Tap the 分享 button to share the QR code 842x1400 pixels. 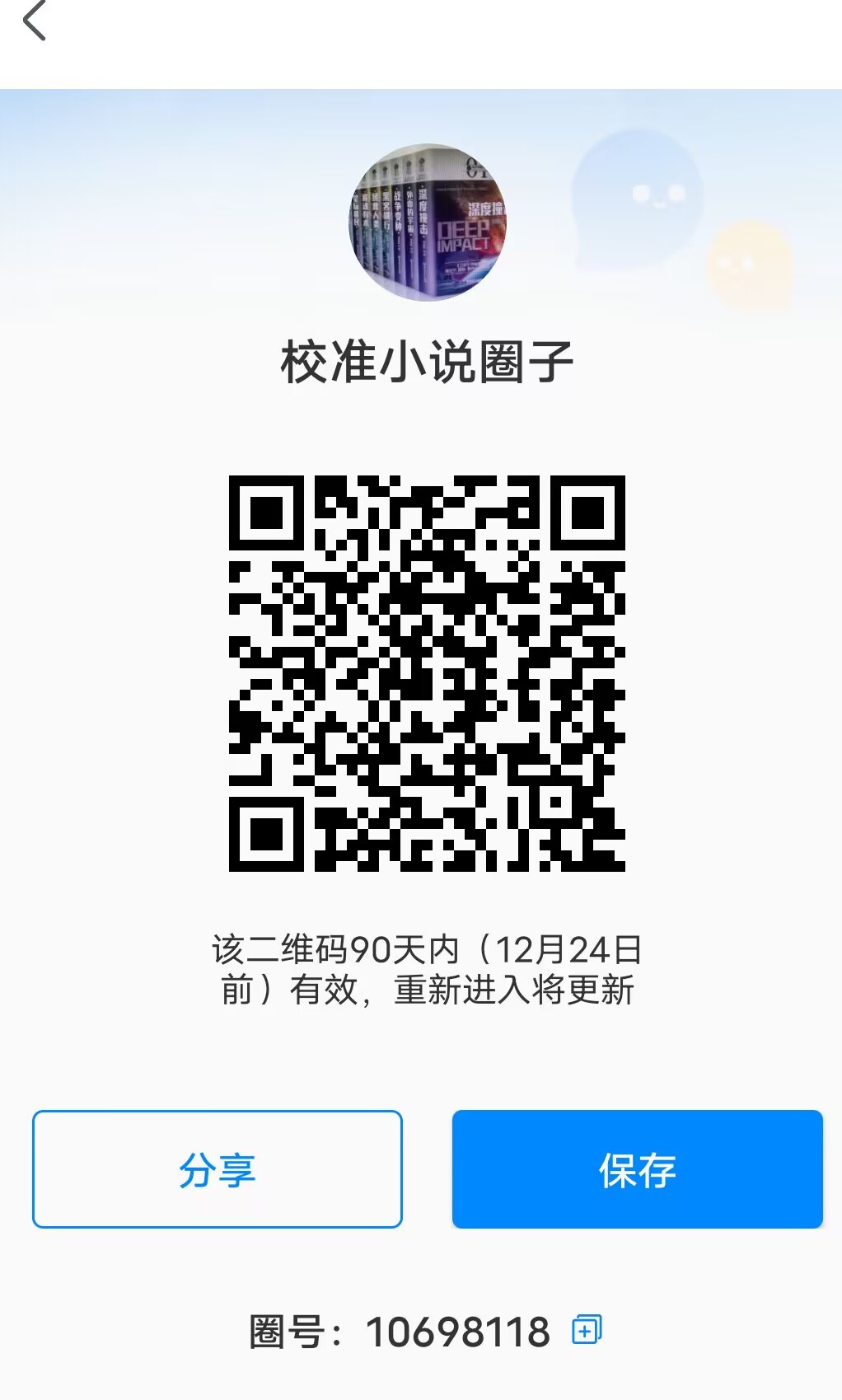click(218, 1168)
